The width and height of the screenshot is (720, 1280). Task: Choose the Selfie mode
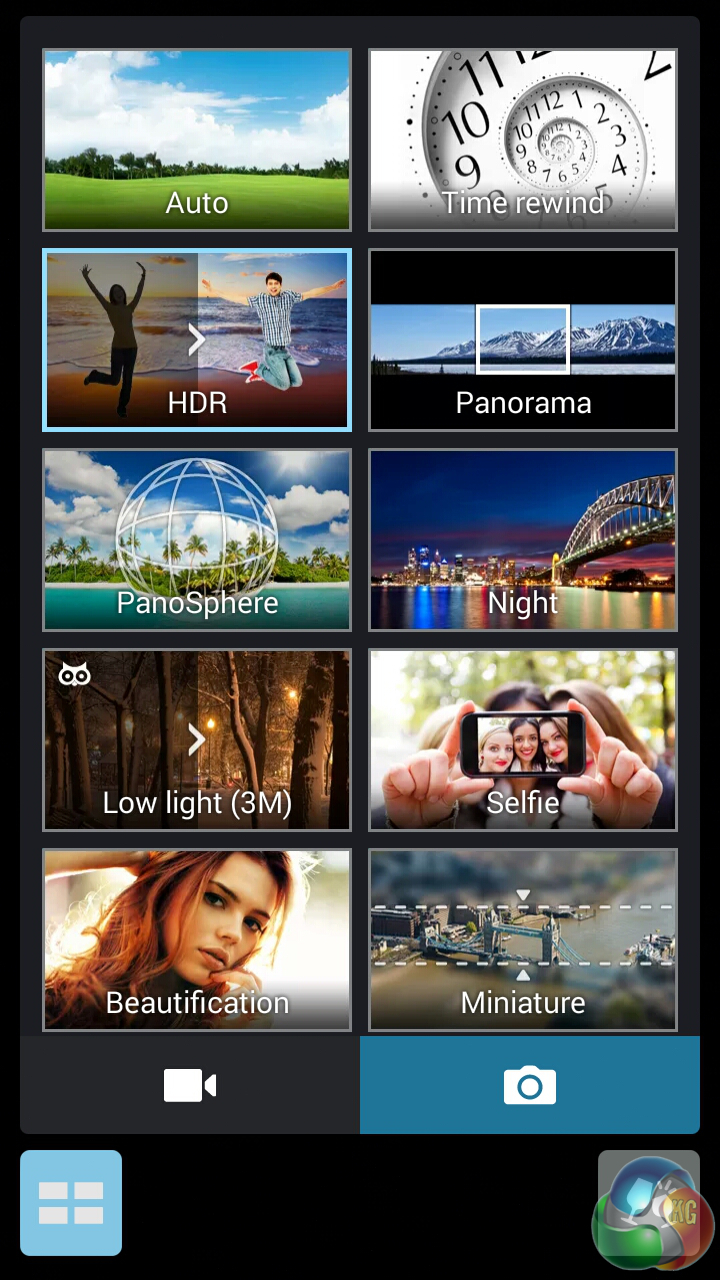[523, 740]
